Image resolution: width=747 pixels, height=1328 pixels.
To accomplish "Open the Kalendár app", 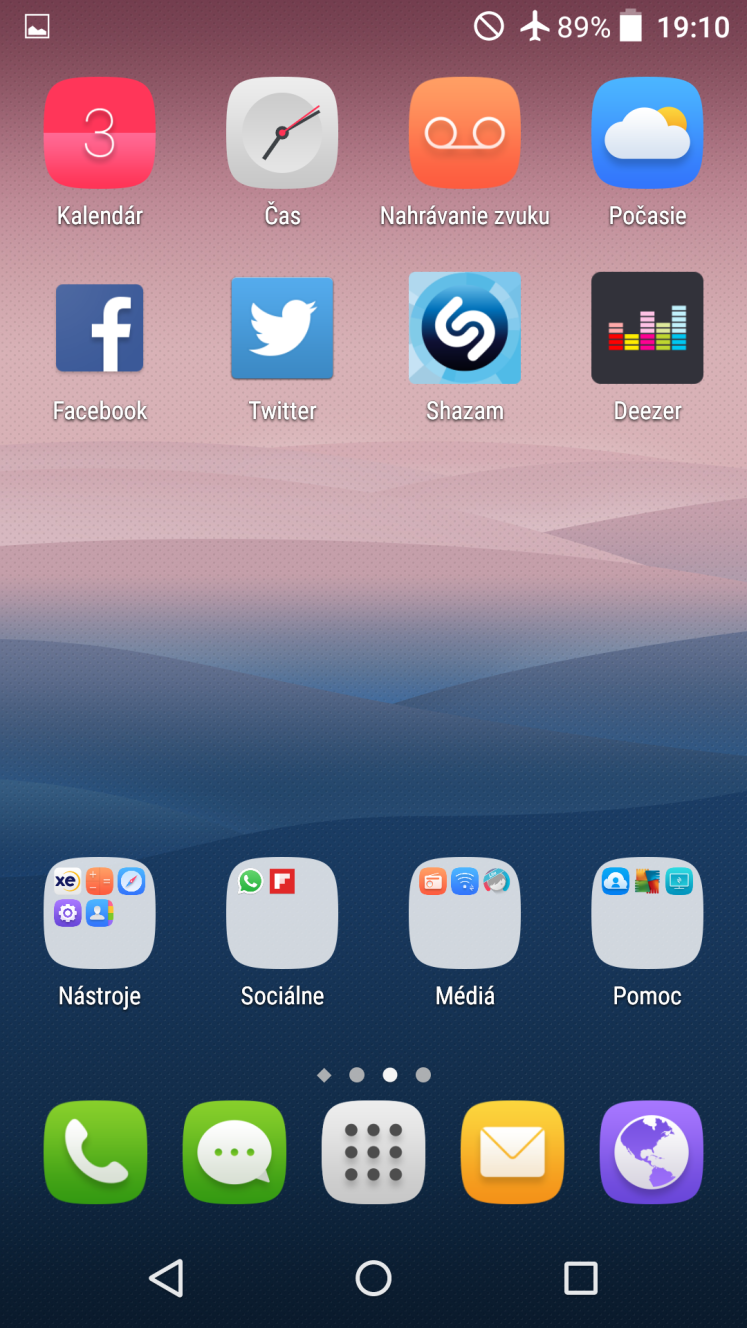I will point(99,133).
